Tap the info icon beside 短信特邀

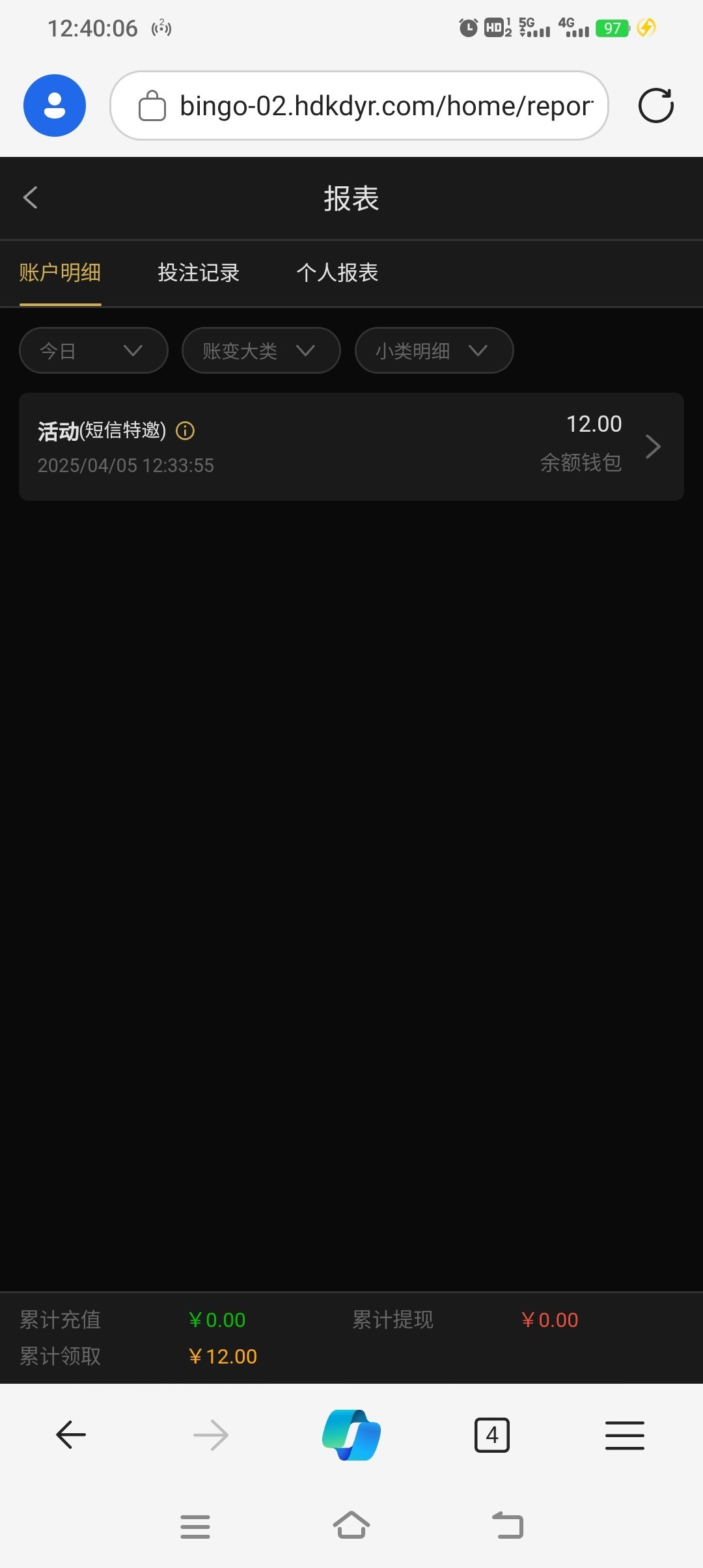pos(186,430)
